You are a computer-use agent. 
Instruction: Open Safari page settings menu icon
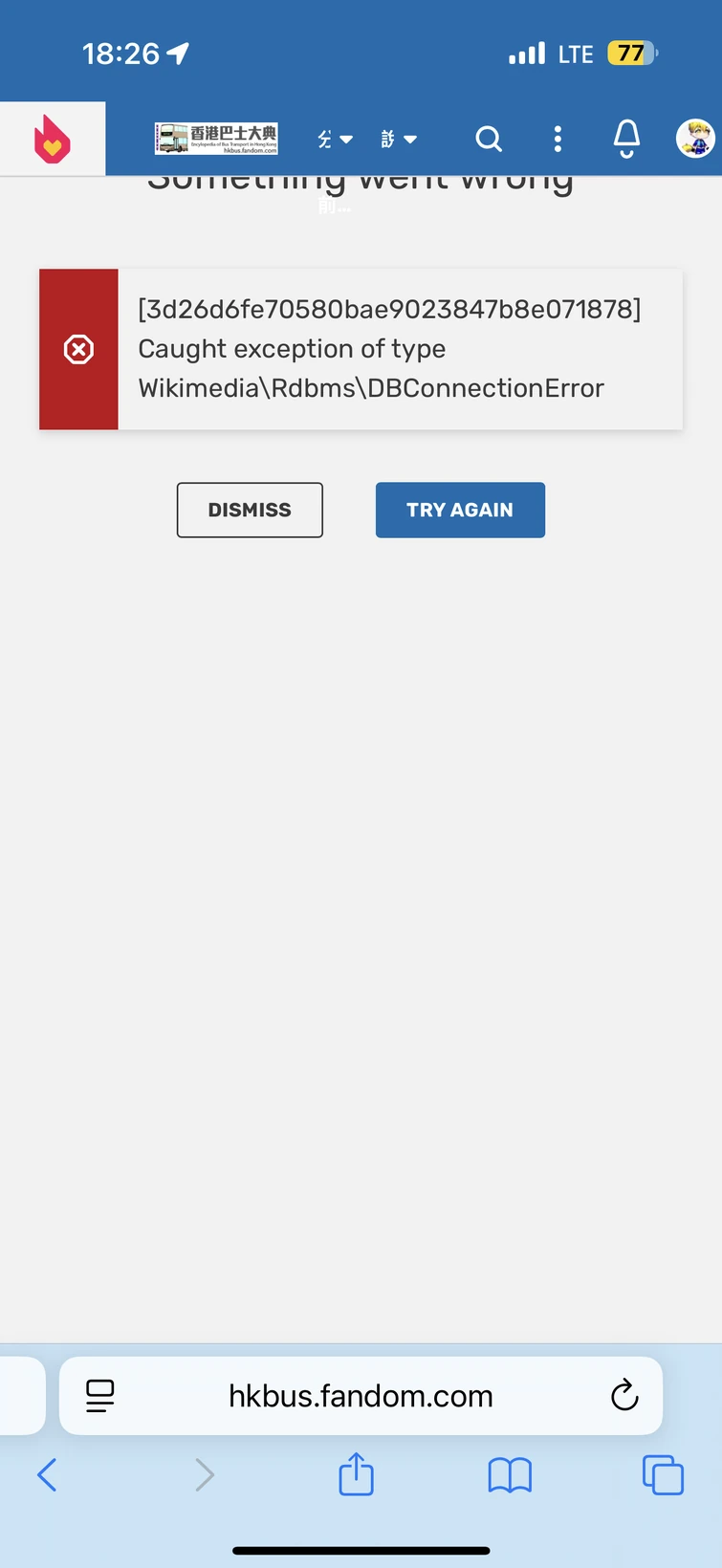(100, 1396)
